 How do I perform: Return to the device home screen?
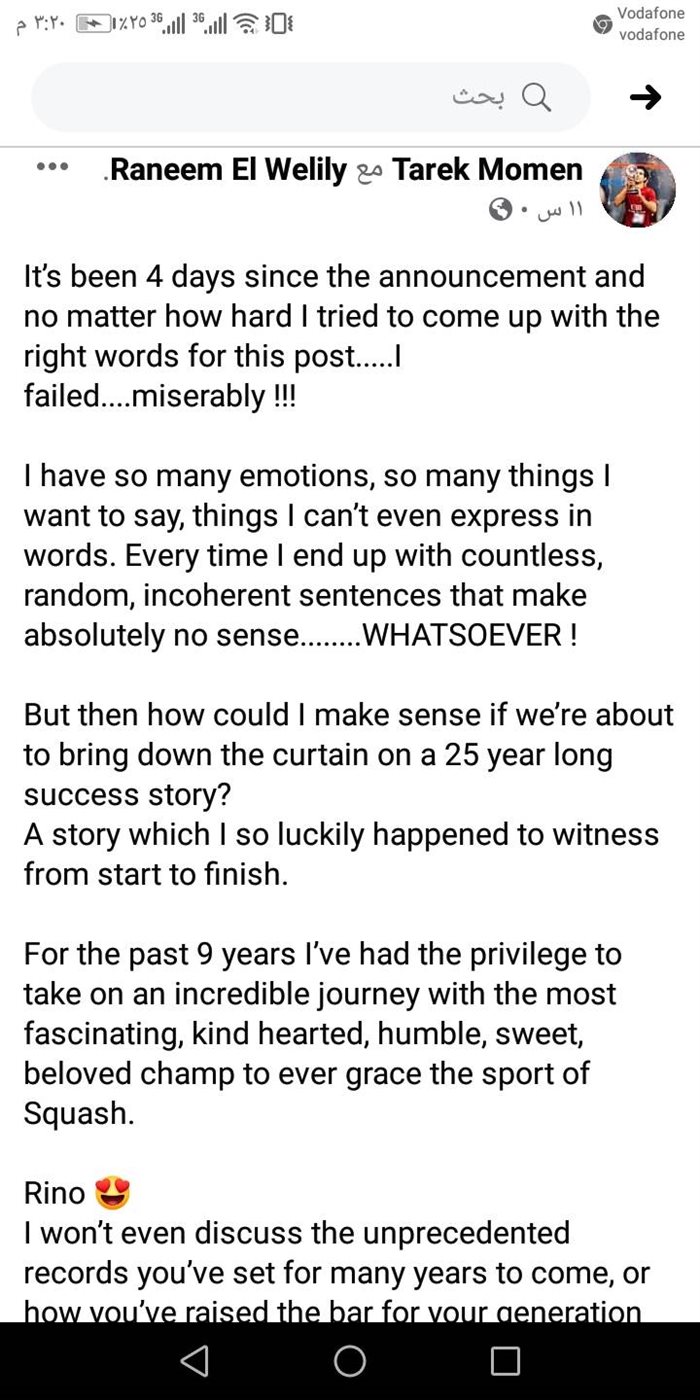350,1360
